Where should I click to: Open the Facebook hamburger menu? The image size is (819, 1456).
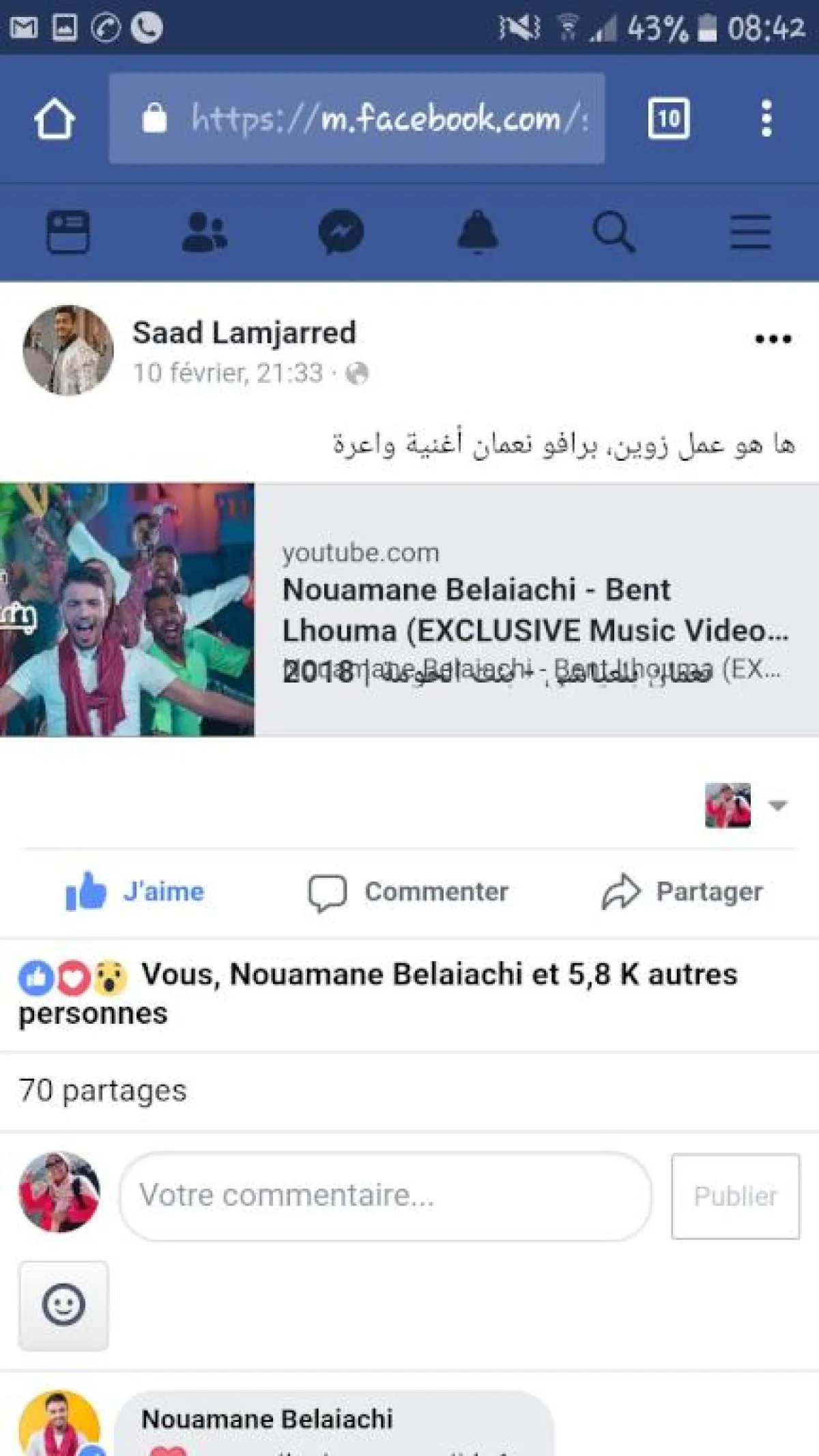point(750,232)
